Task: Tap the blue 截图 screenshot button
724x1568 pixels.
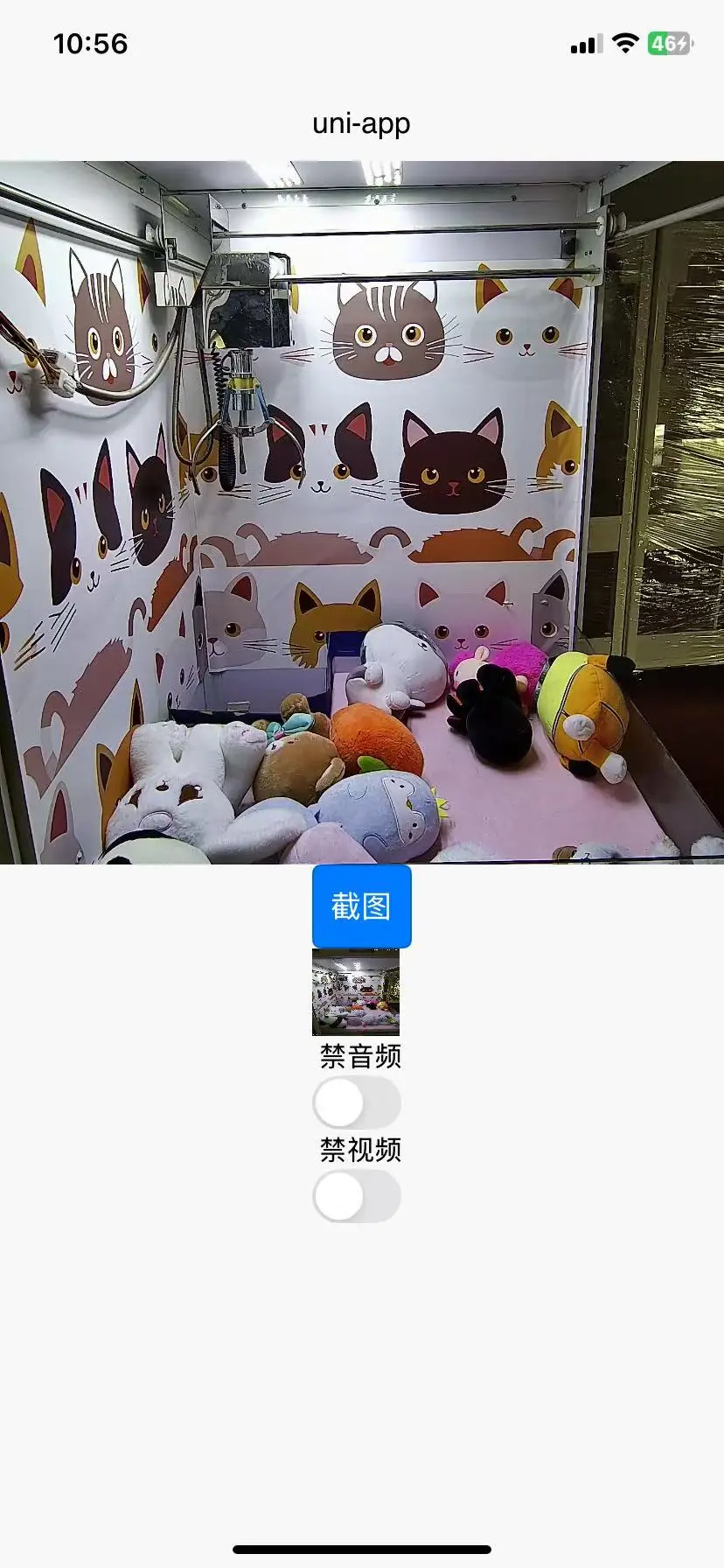Action: pos(361,906)
